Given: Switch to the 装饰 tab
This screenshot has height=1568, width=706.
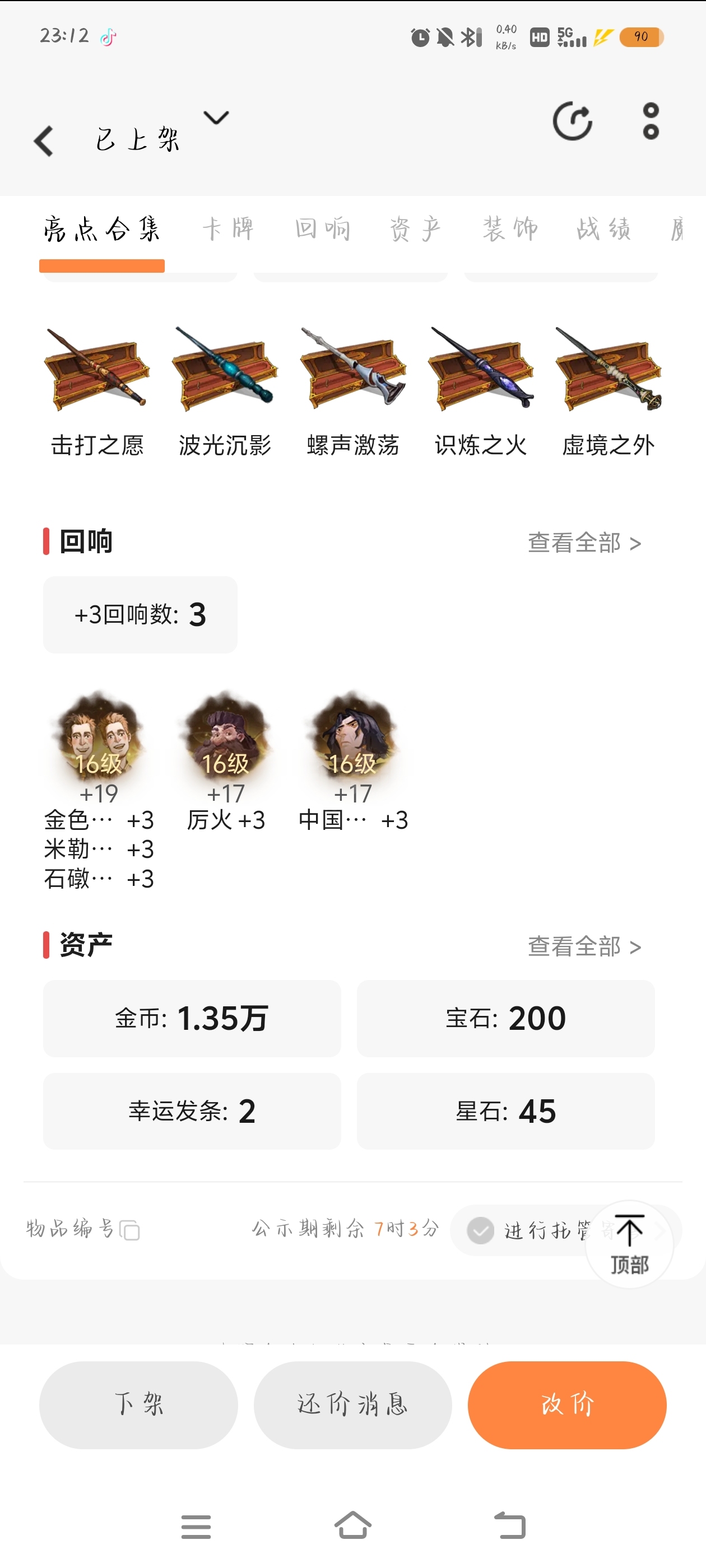Looking at the screenshot, I should click(510, 229).
